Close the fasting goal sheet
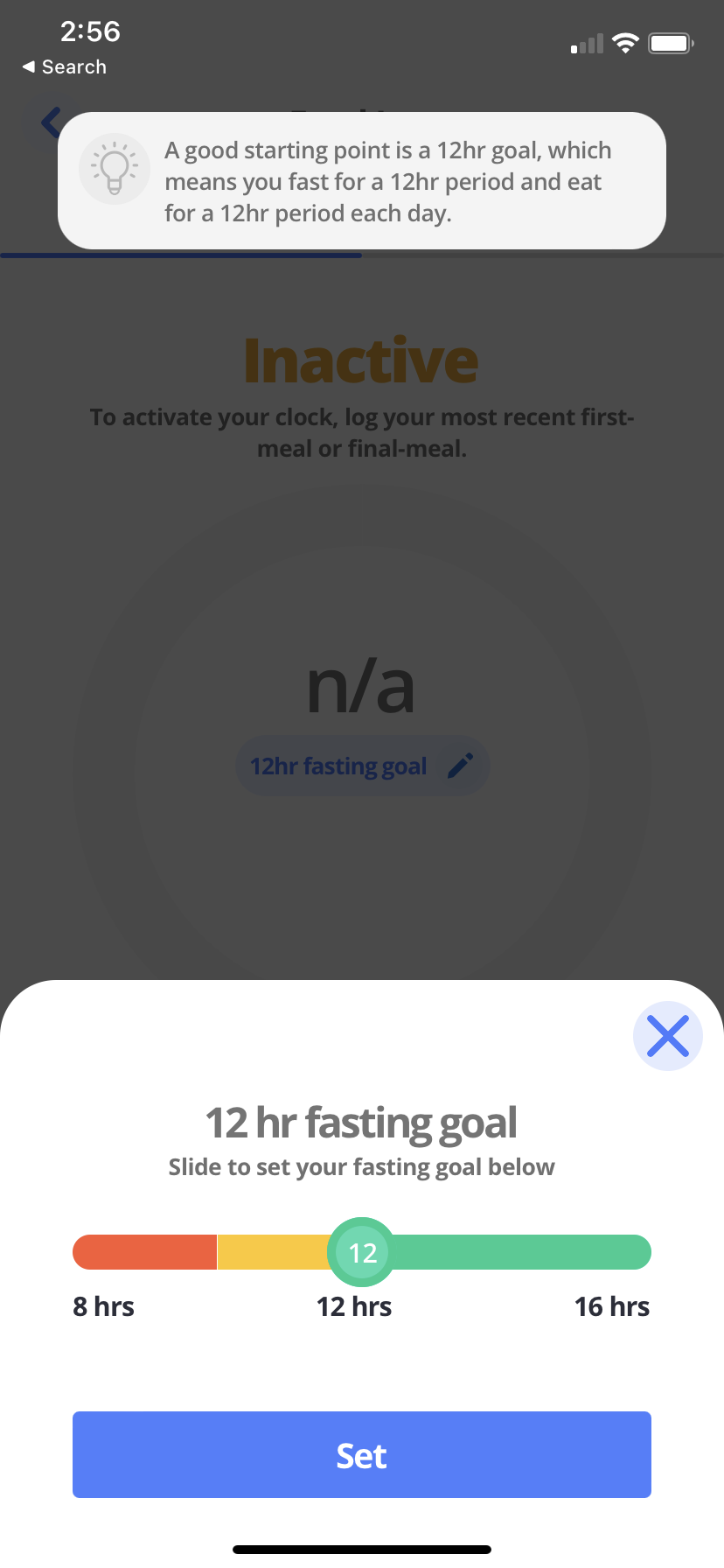724x1568 pixels. [667, 1036]
